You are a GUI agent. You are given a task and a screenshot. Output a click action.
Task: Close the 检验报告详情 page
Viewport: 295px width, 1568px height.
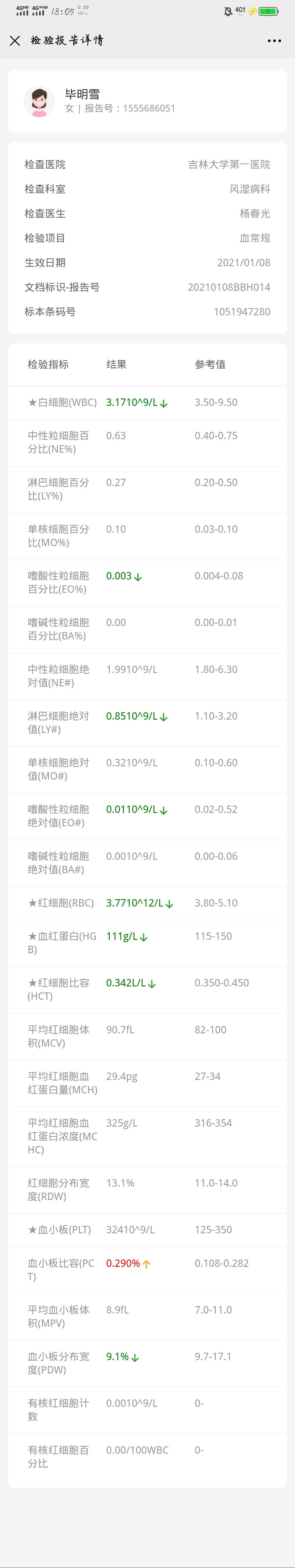coord(15,41)
